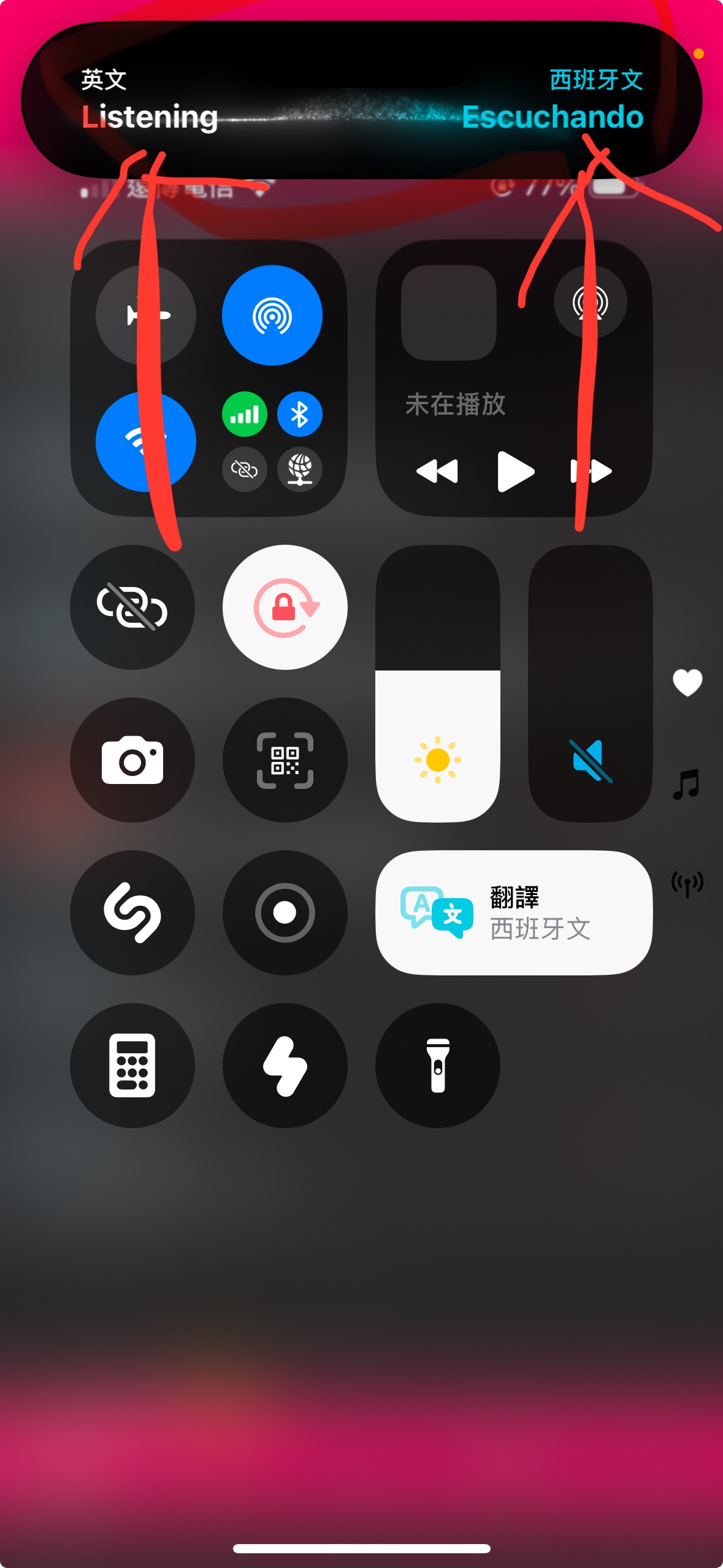Viewport: 723px width, 1568px height.
Task: Start Shazam music recognition
Action: click(132, 913)
